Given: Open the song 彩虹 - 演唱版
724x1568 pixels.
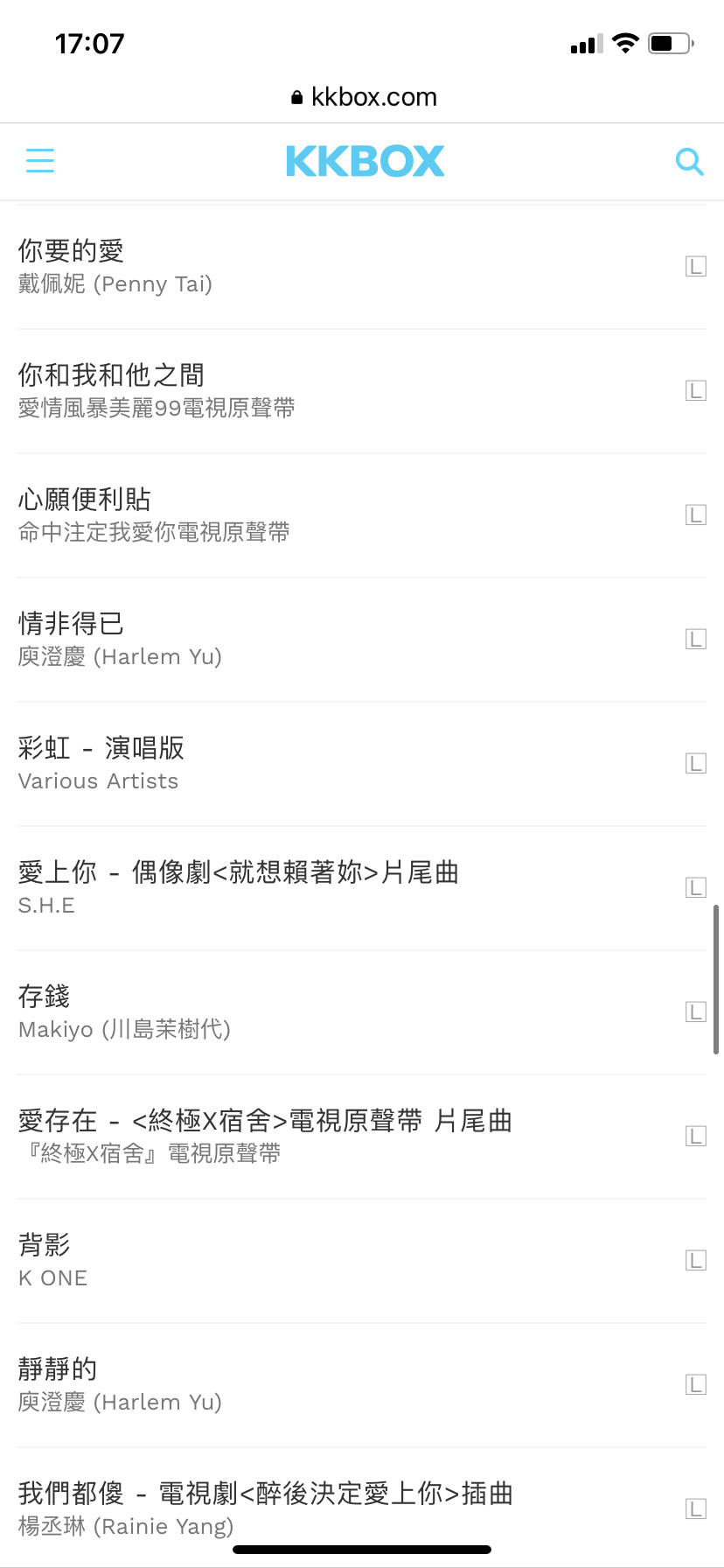Looking at the screenshot, I should [x=362, y=764].
